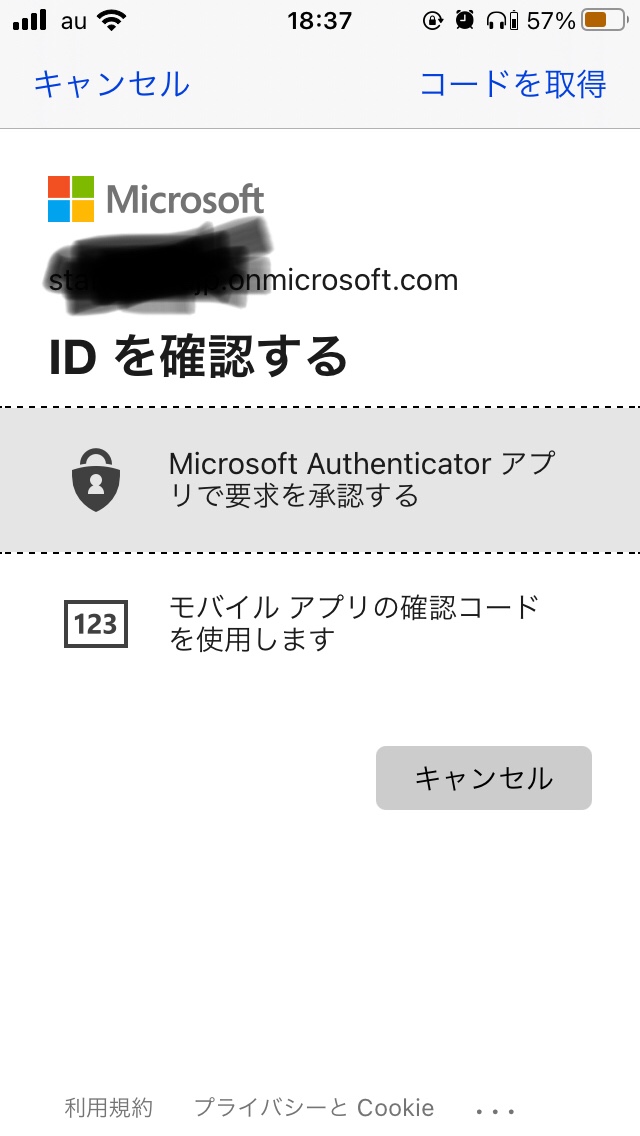Open プライバシーと Cookie link
This screenshot has width=640, height=1136.
(x=314, y=1107)
